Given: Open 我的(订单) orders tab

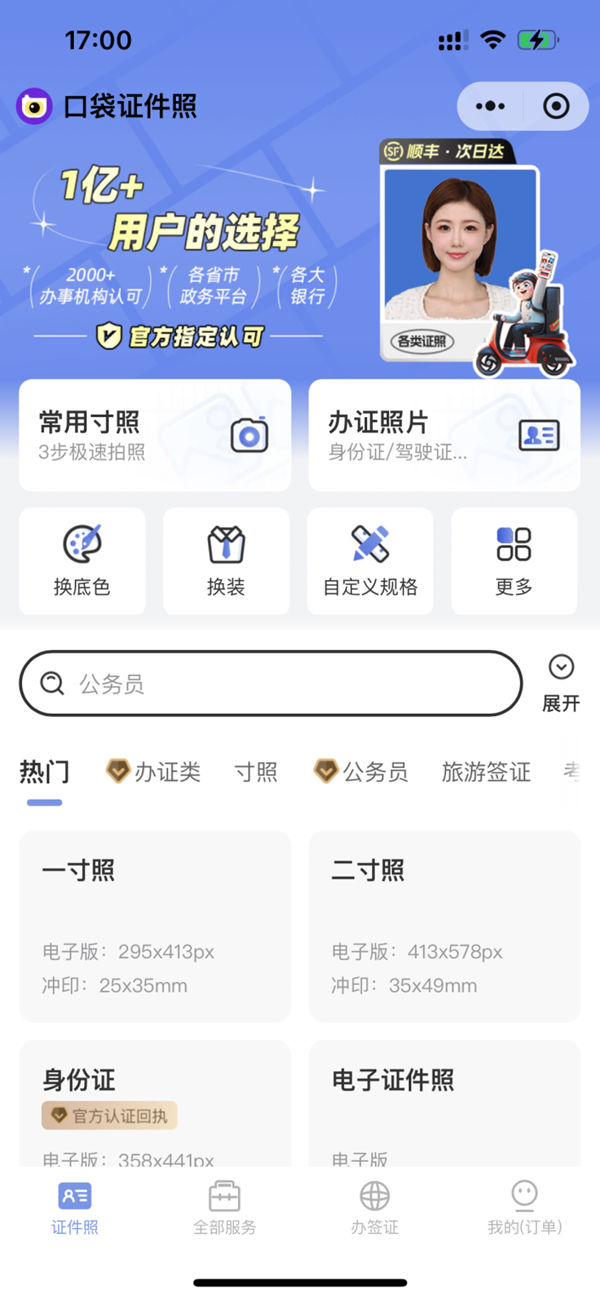Looking at the screenshot, I should point(525,1208).
